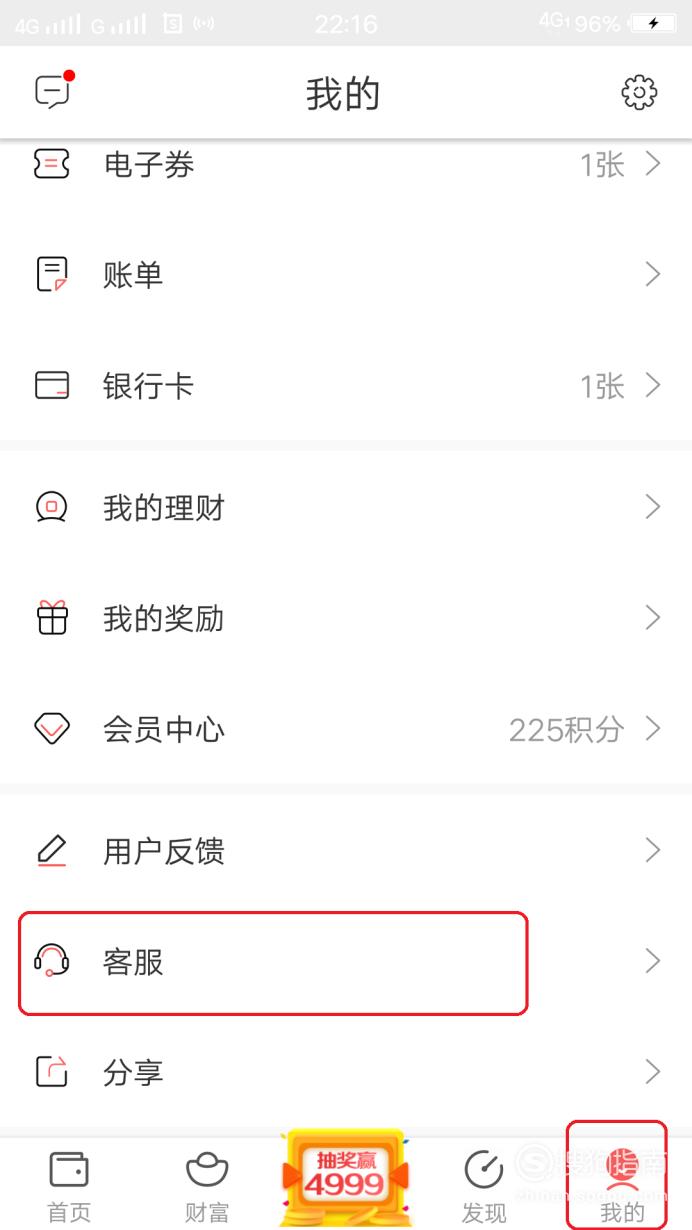The image size is (692, 1230).
Task: Open 用户反馈 feedback
Action: tap(346, 851)
